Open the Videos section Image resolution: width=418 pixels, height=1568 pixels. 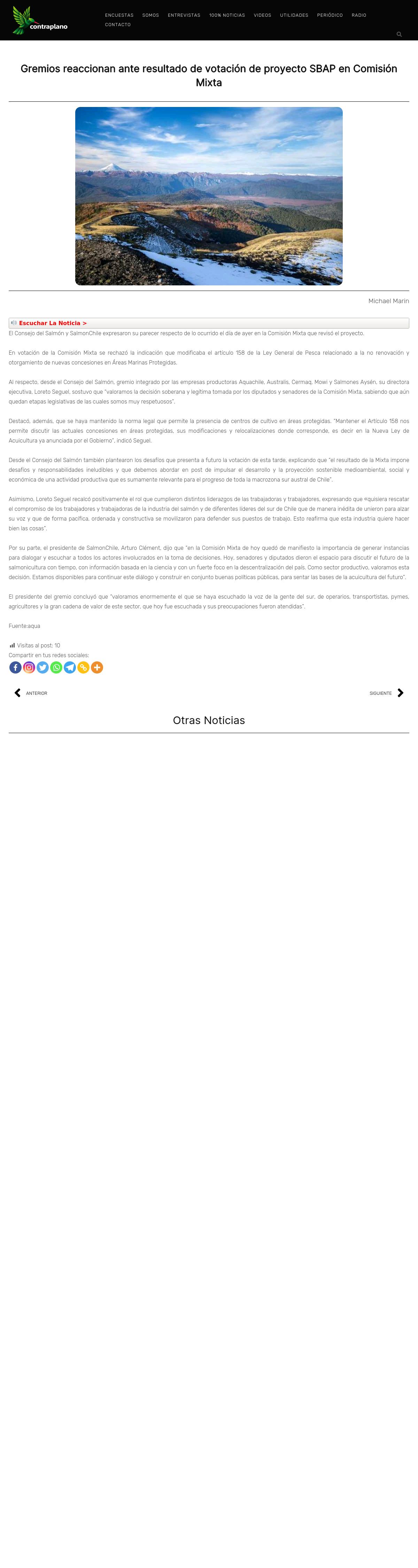(x=262, y=15)
